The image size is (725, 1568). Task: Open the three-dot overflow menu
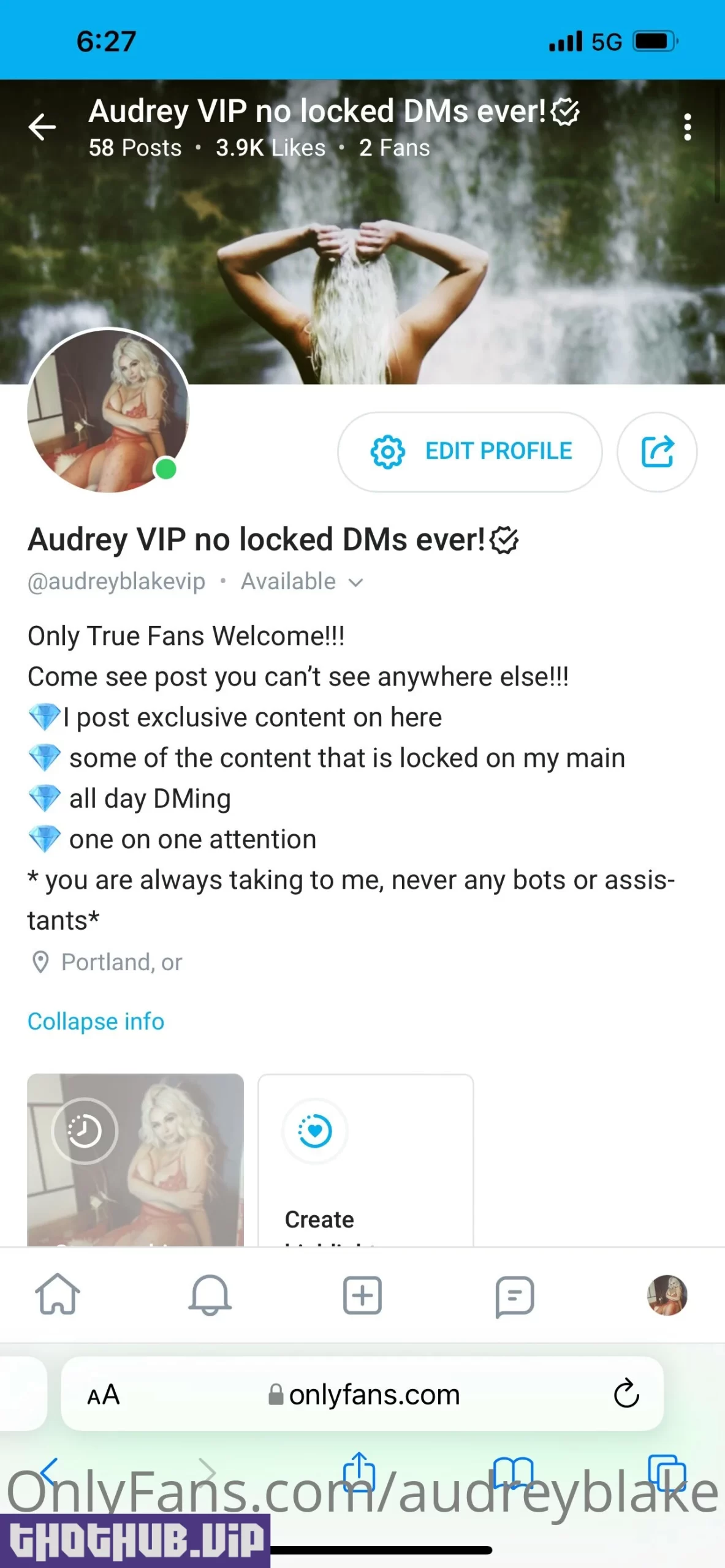(x=688, y=127)
